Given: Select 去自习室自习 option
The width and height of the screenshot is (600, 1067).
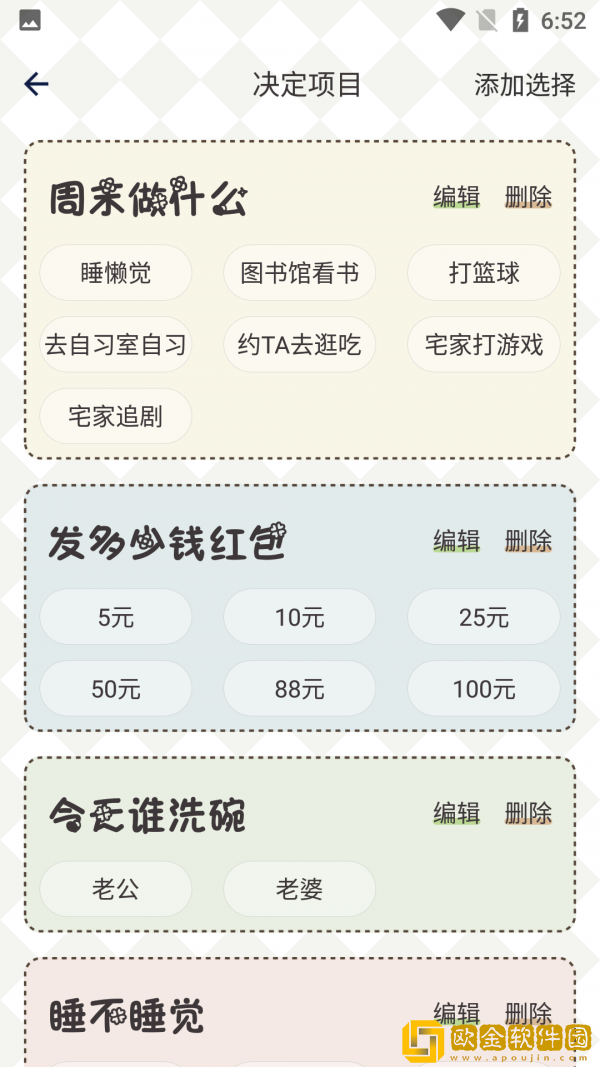Looking at the screenshot, I should 116,345.
